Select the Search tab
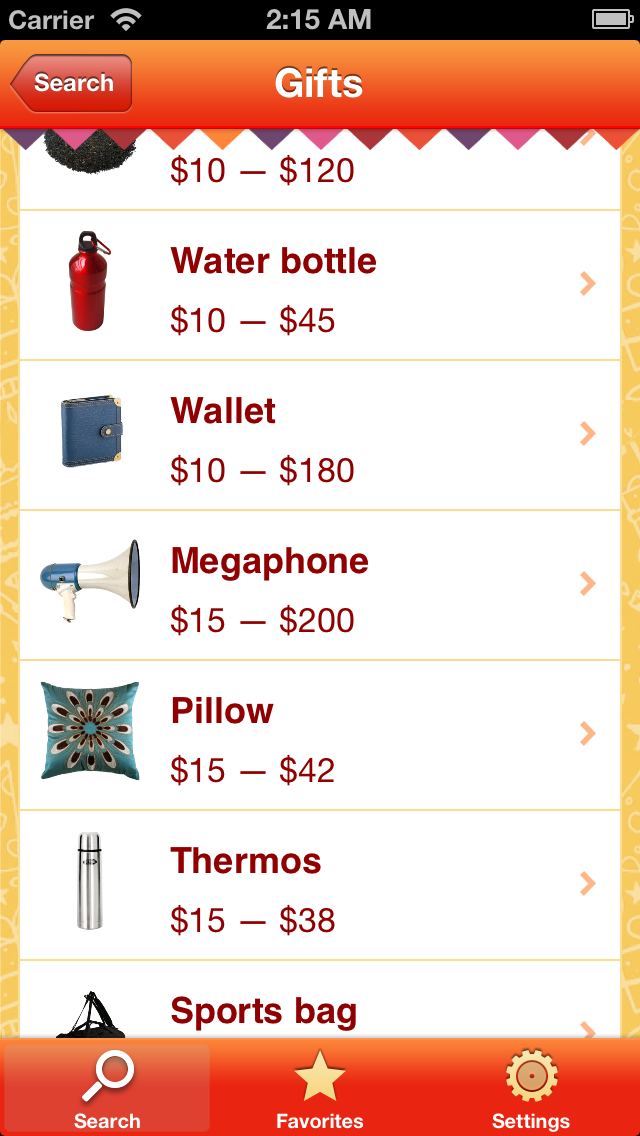640x1136 pixels. point(107,1088)
